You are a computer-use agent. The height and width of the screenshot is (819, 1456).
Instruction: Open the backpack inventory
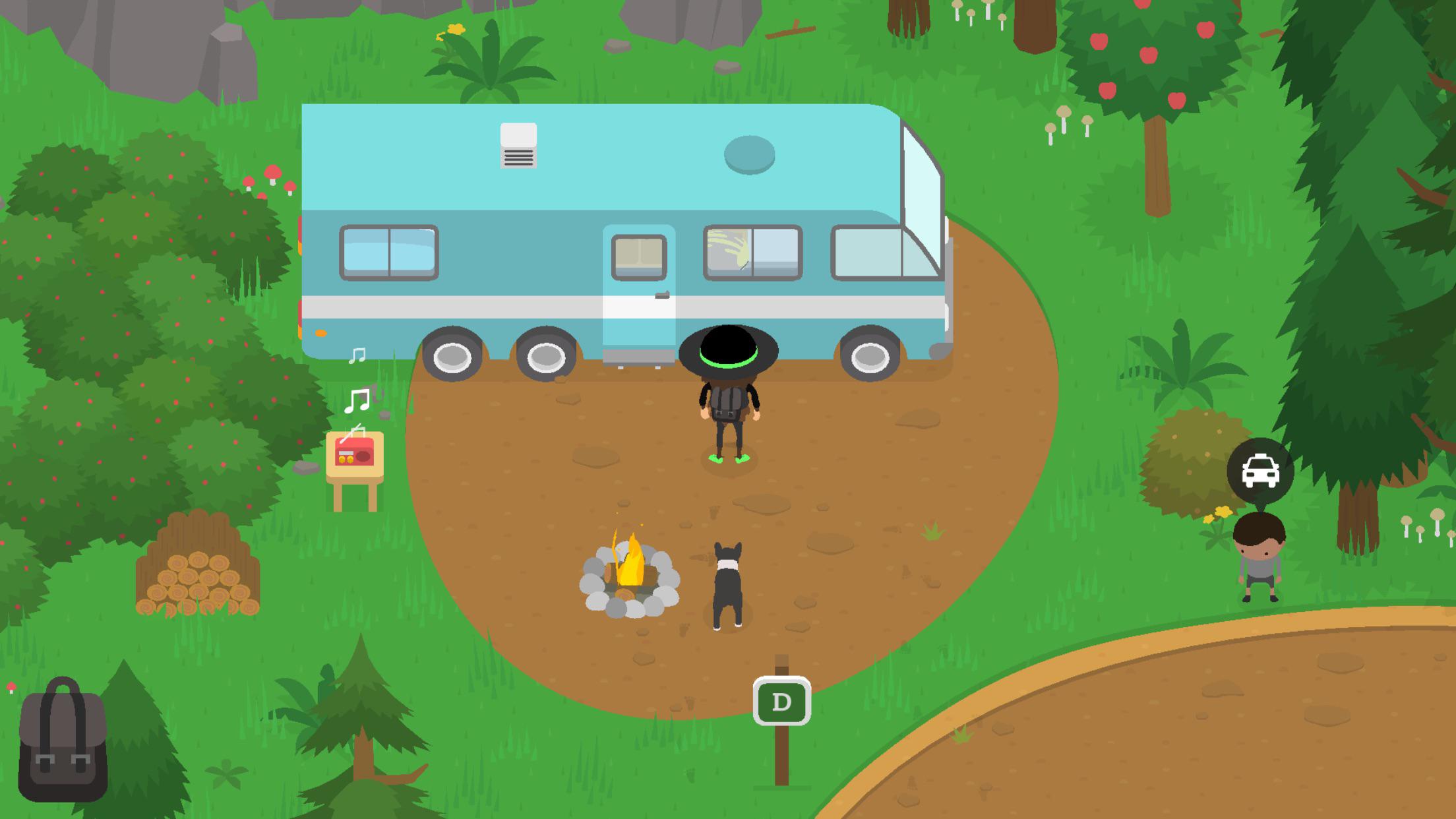[63, 742]
